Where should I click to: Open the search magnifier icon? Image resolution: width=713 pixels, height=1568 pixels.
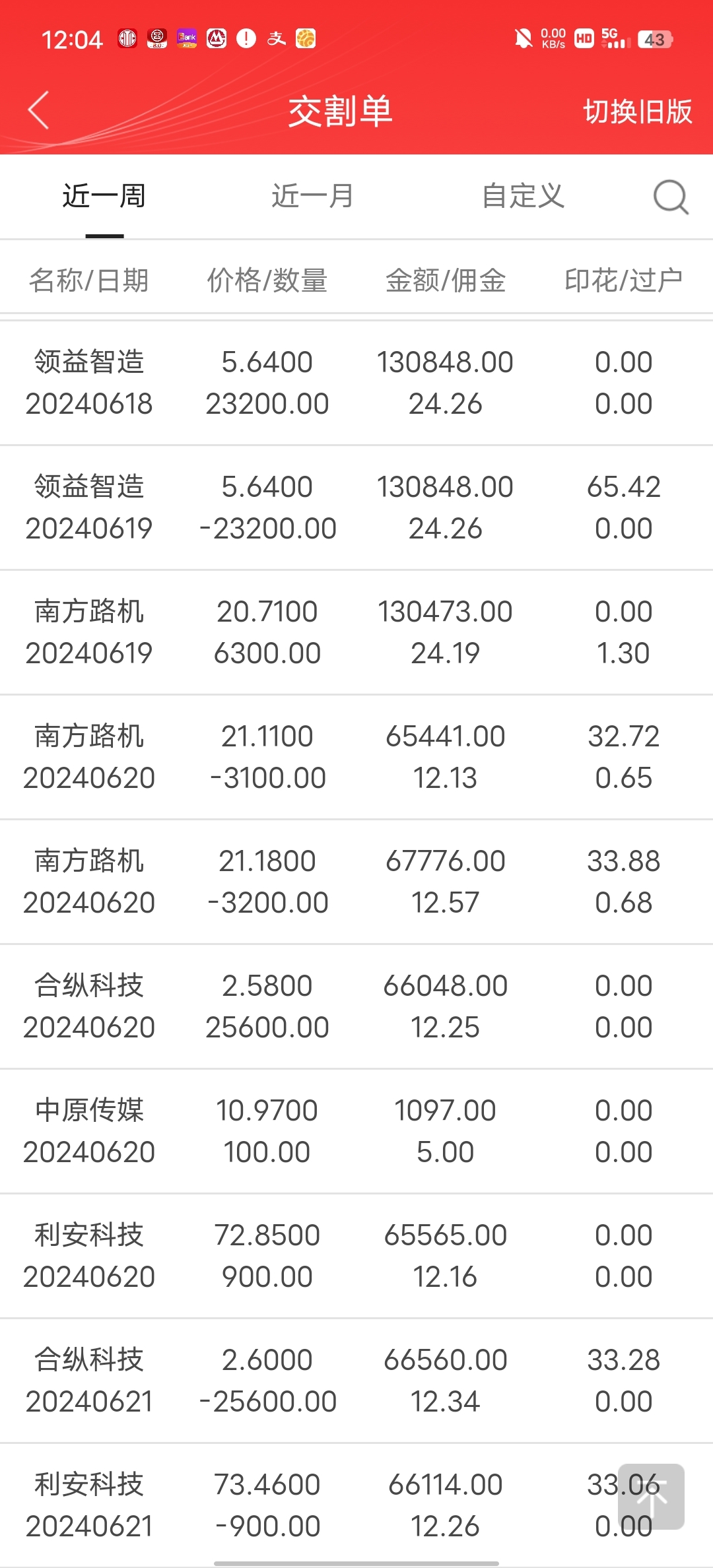[x=671, y=197]
